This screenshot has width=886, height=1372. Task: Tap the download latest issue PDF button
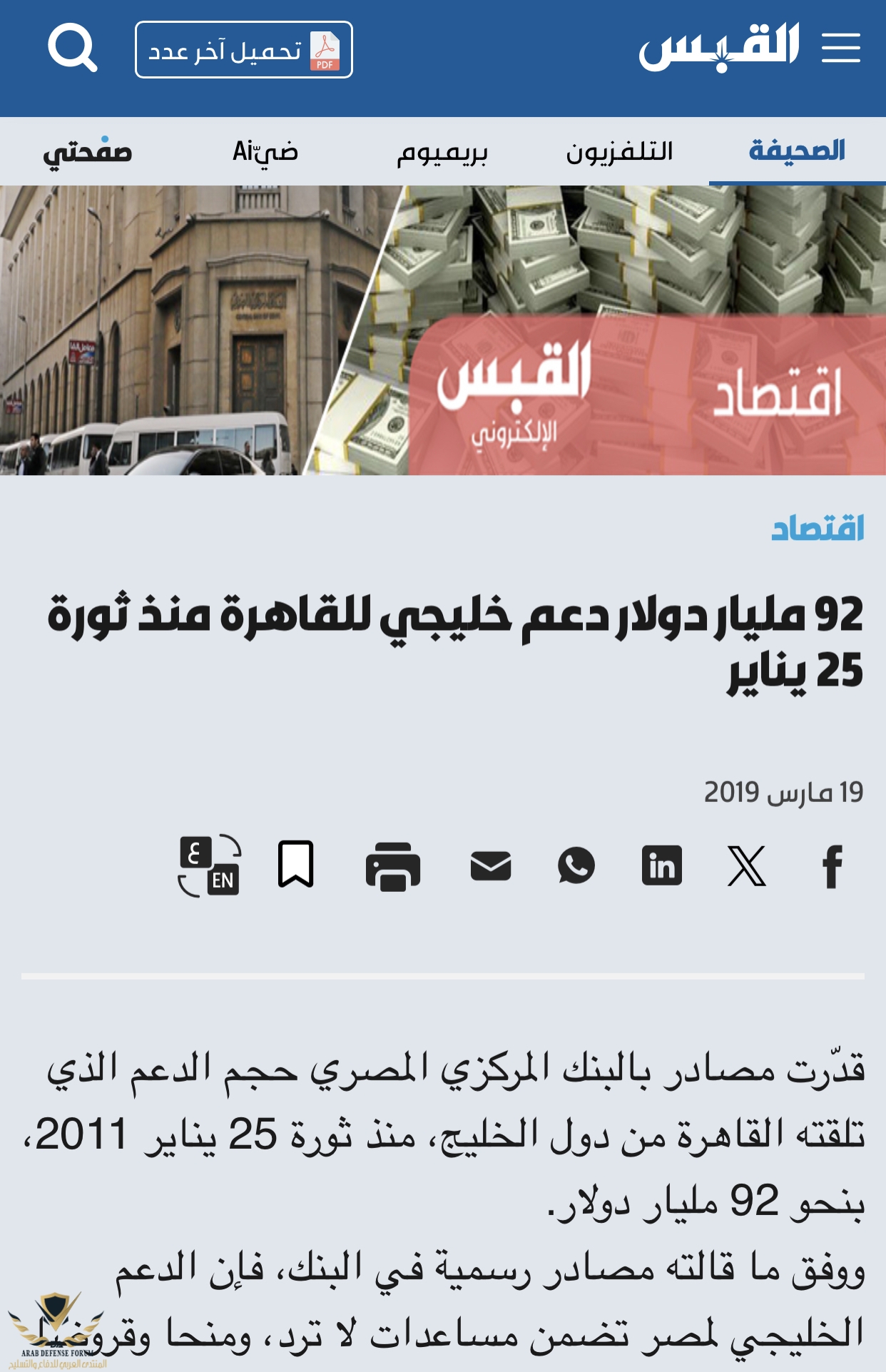[x=243, y=50]
